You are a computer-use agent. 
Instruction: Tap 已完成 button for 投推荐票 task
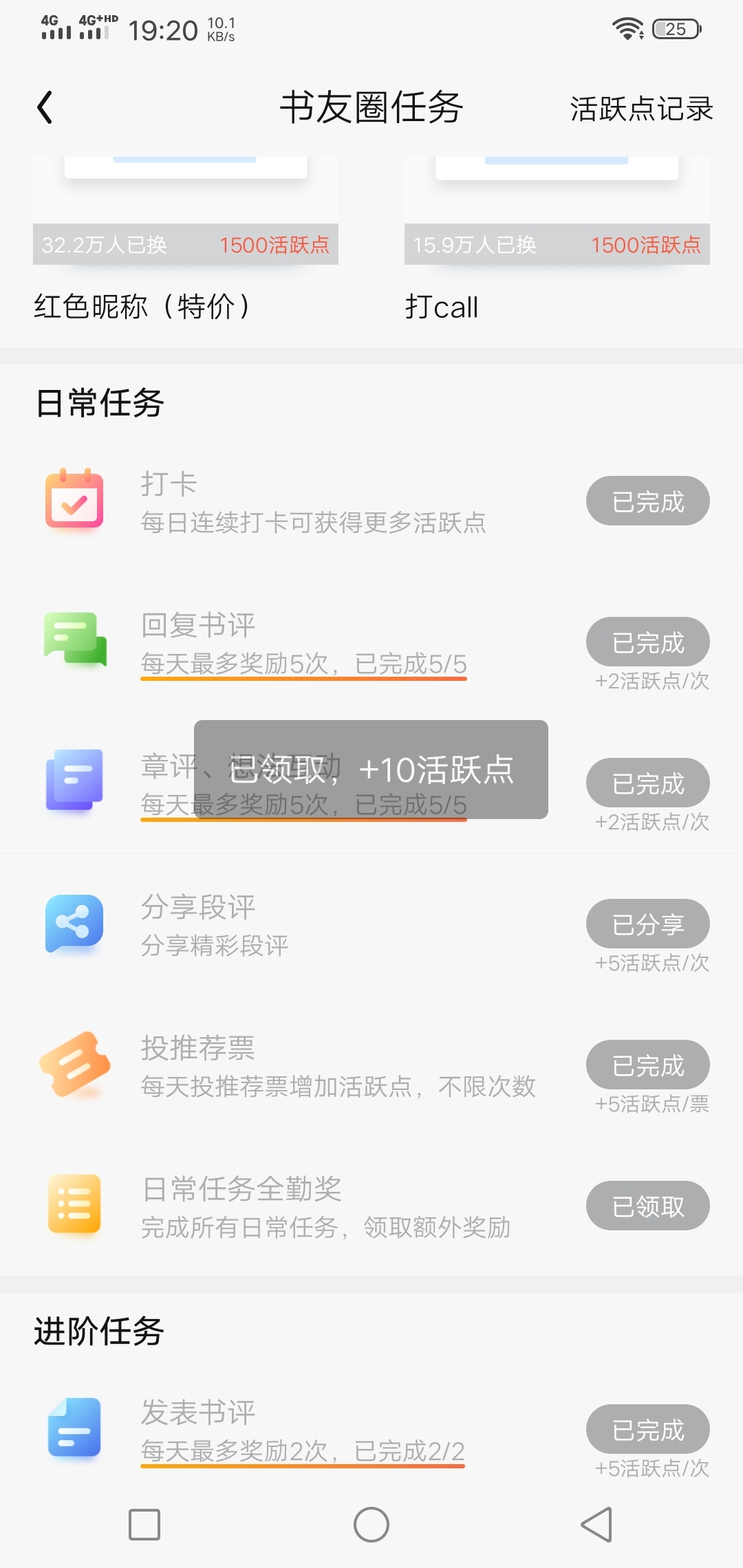[648, 1065]
